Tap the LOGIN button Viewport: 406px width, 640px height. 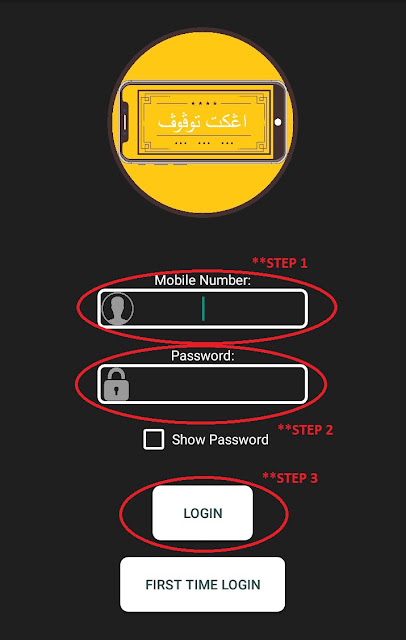tap(202, 513)
